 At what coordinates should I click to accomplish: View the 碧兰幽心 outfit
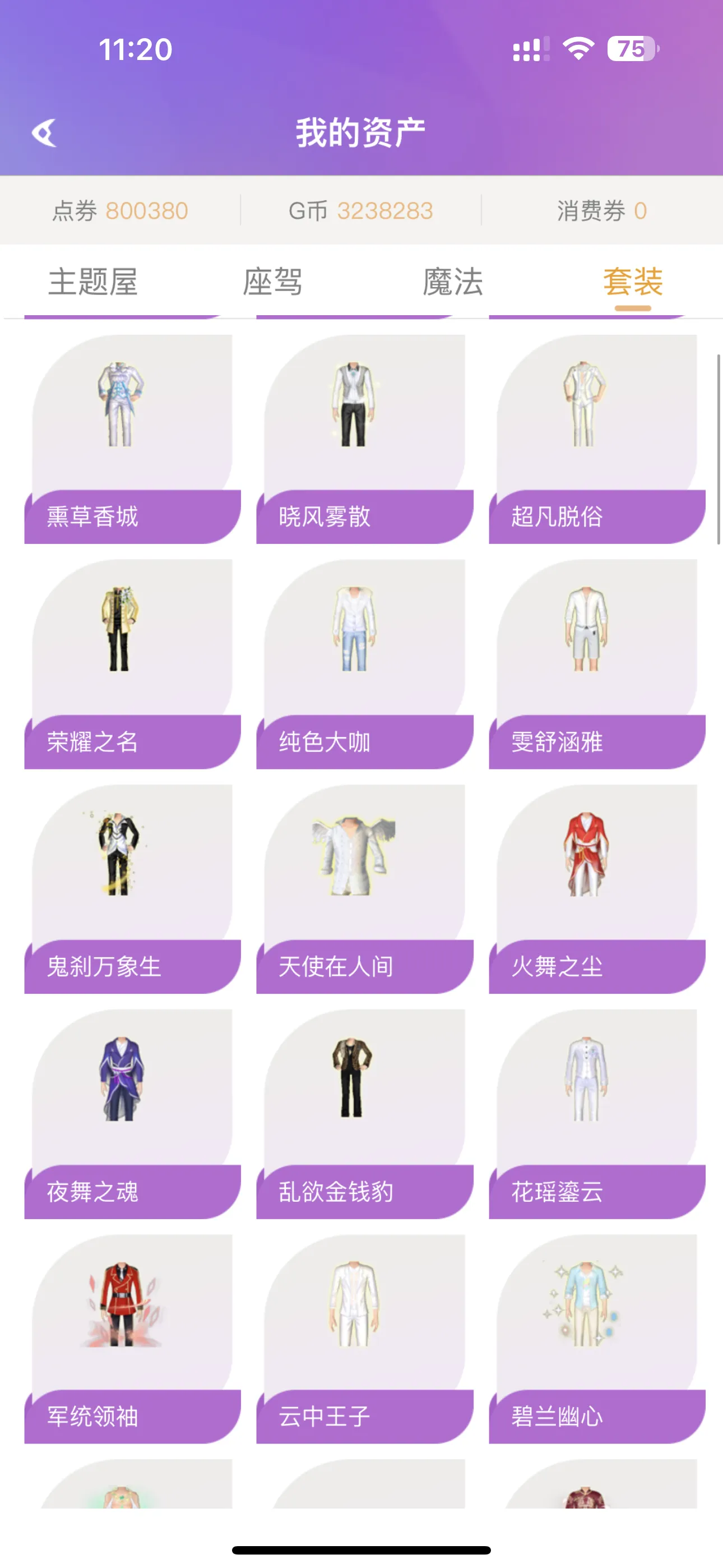tap(597, 1339)
